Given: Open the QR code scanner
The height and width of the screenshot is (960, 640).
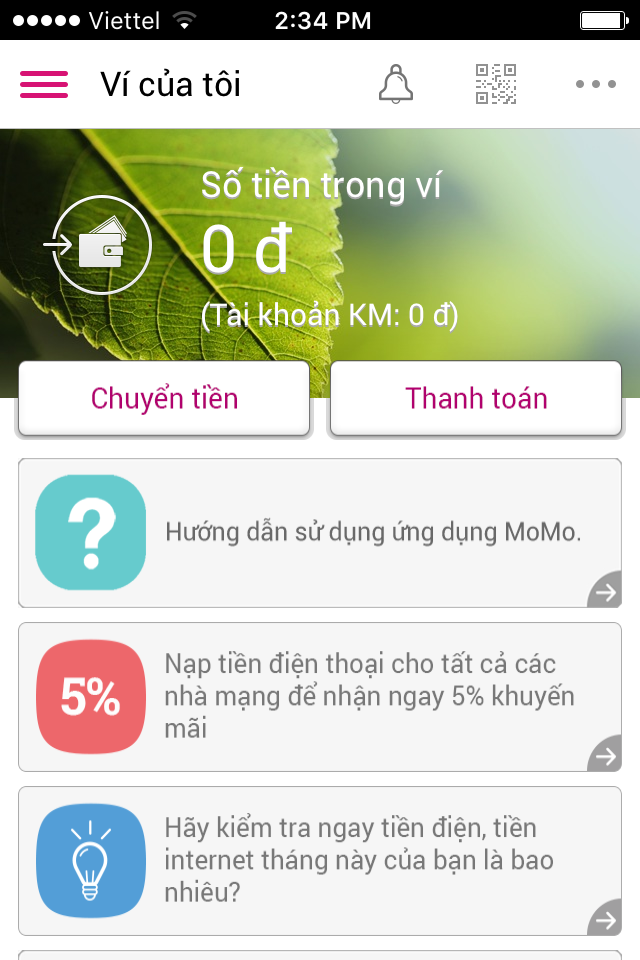Looking at the screenshot, I should click(x=495, y=84).
